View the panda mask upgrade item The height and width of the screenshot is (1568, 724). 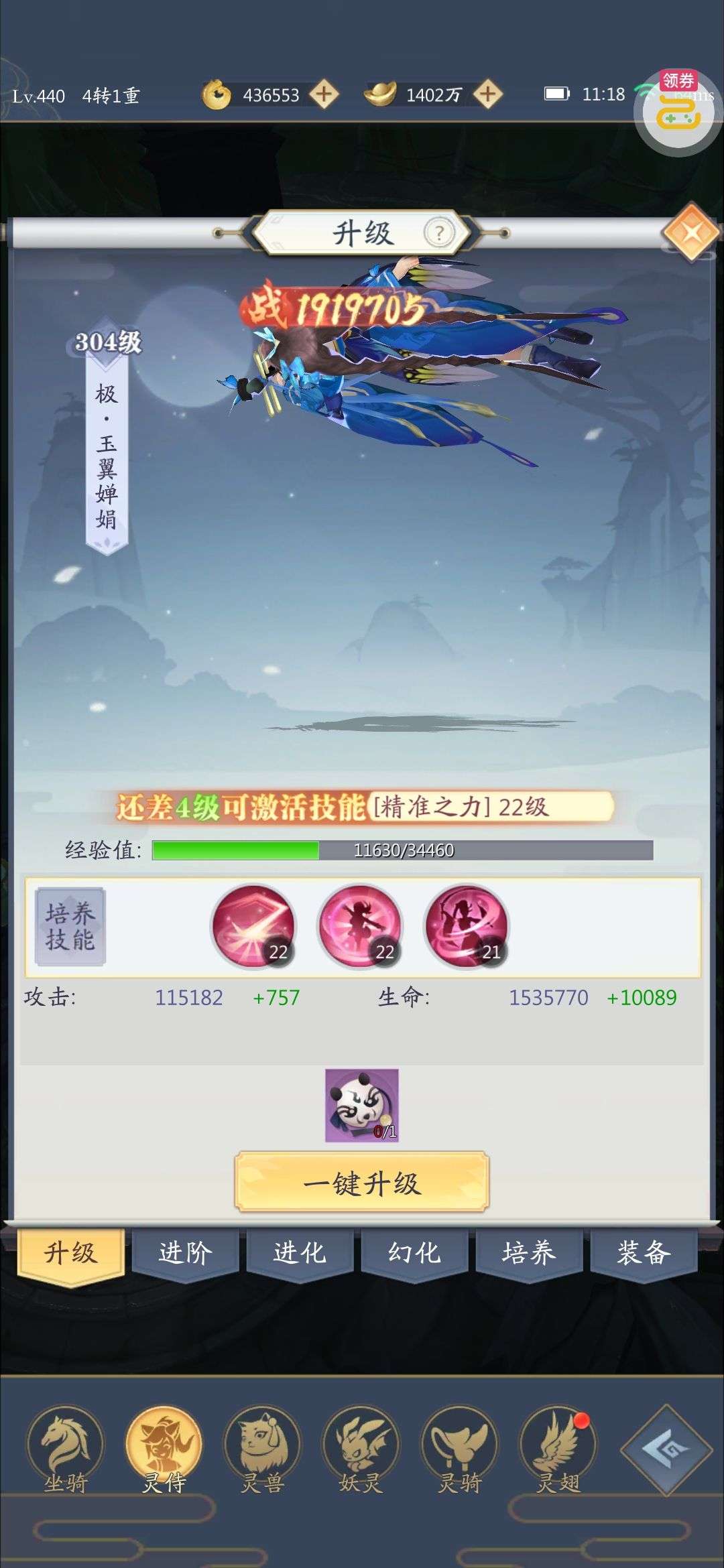coord(362,1106)
